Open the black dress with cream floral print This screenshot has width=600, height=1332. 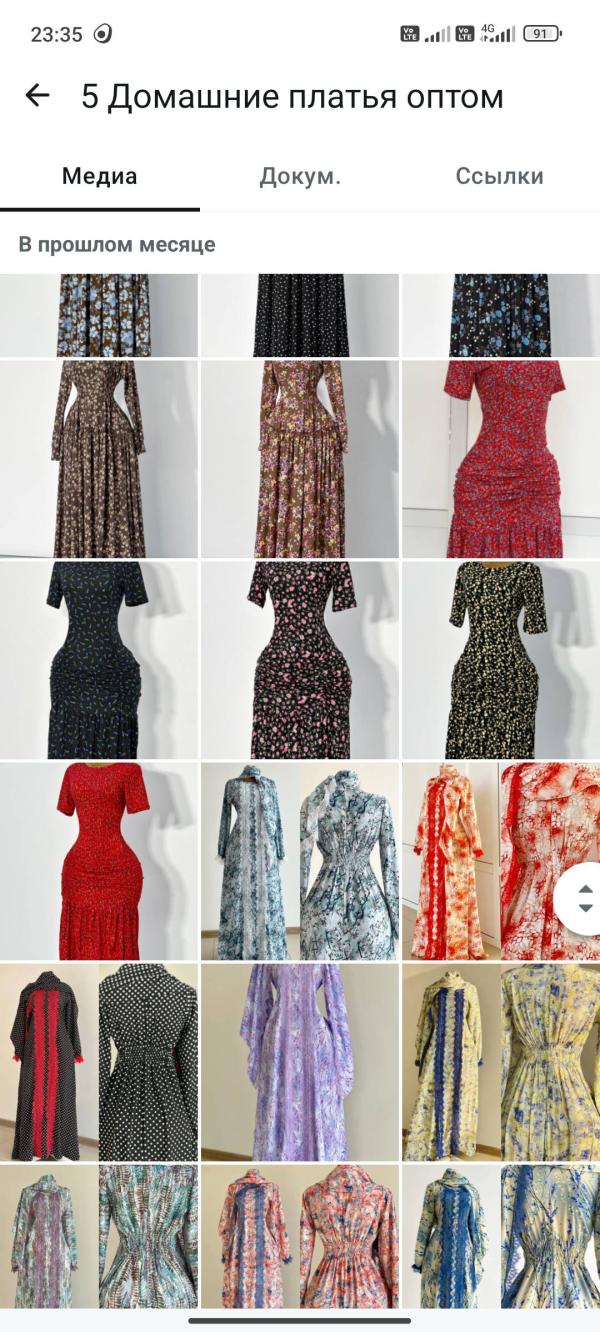point(500,660)
